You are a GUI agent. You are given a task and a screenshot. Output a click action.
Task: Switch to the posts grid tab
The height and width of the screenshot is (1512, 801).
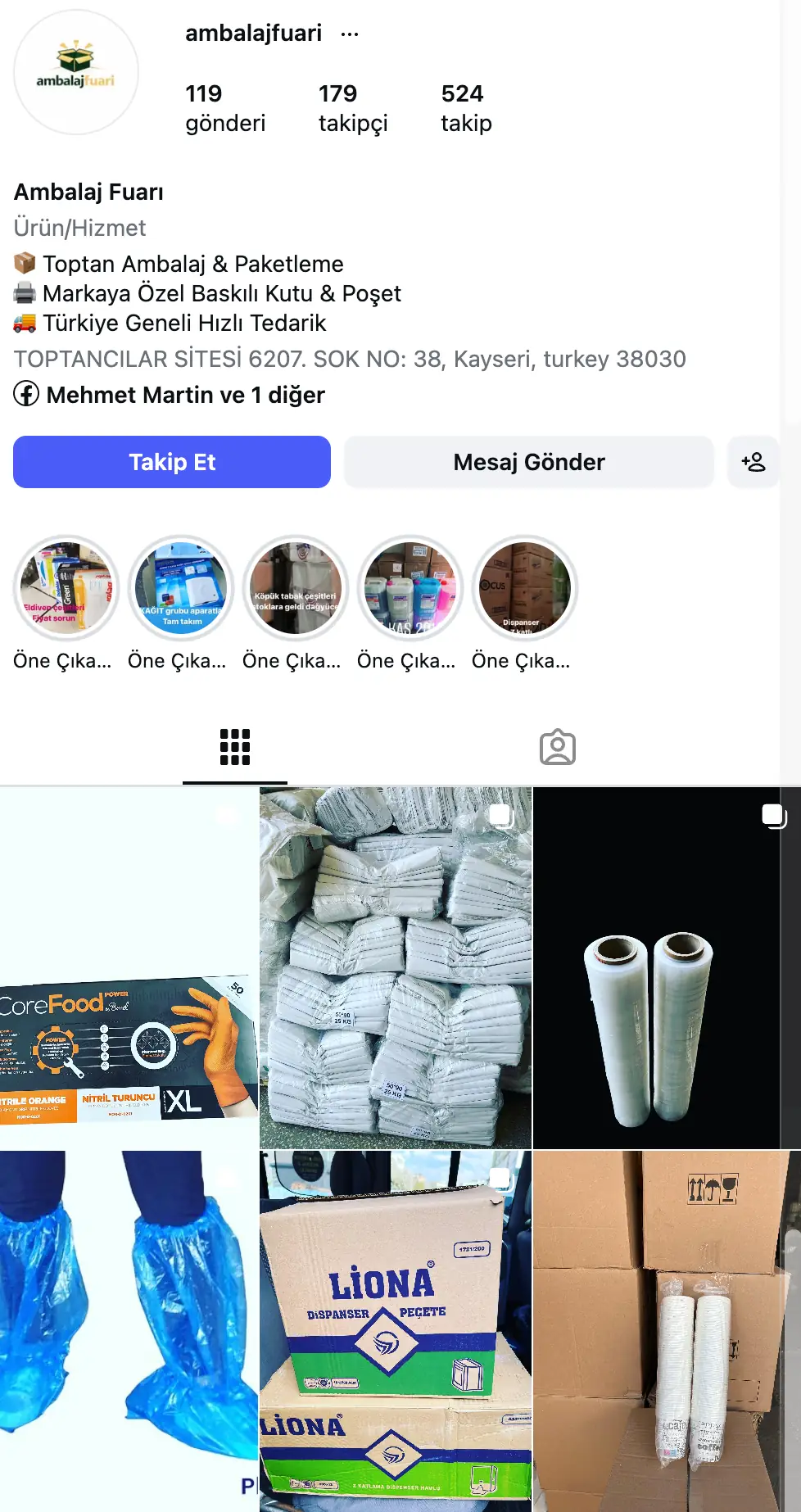234,747
